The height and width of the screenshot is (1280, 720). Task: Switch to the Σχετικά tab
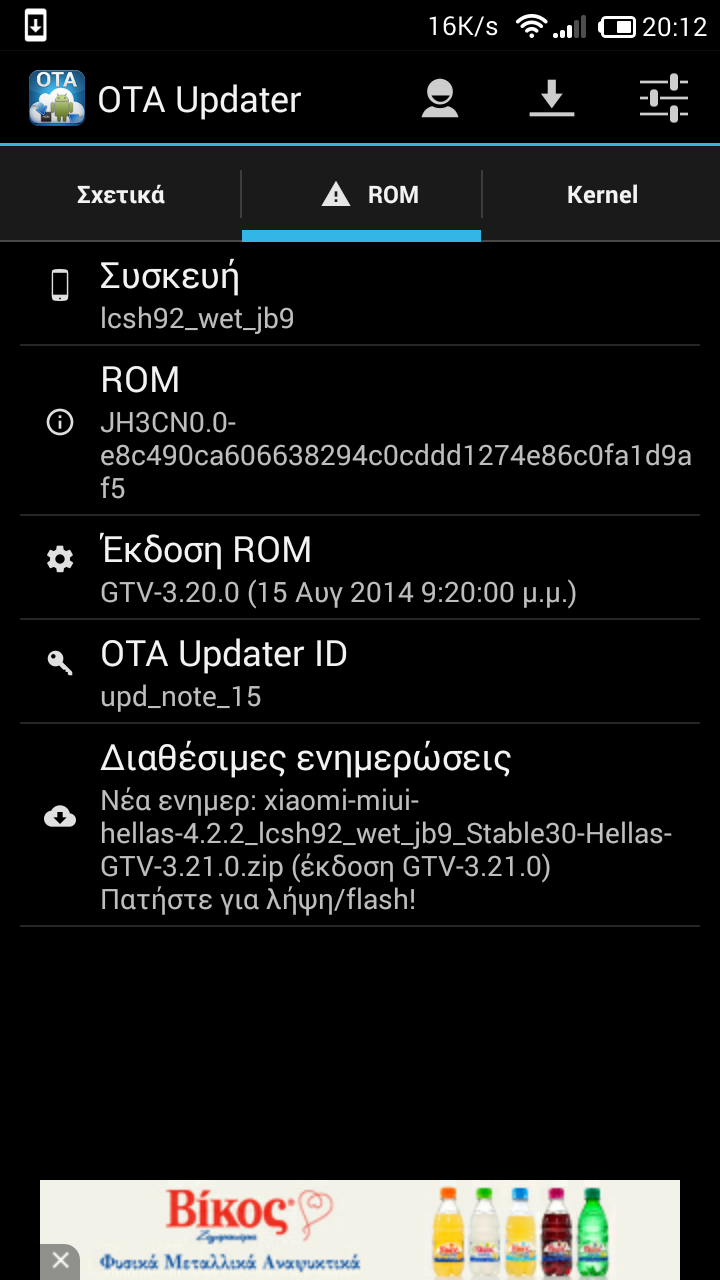(121, 195)
